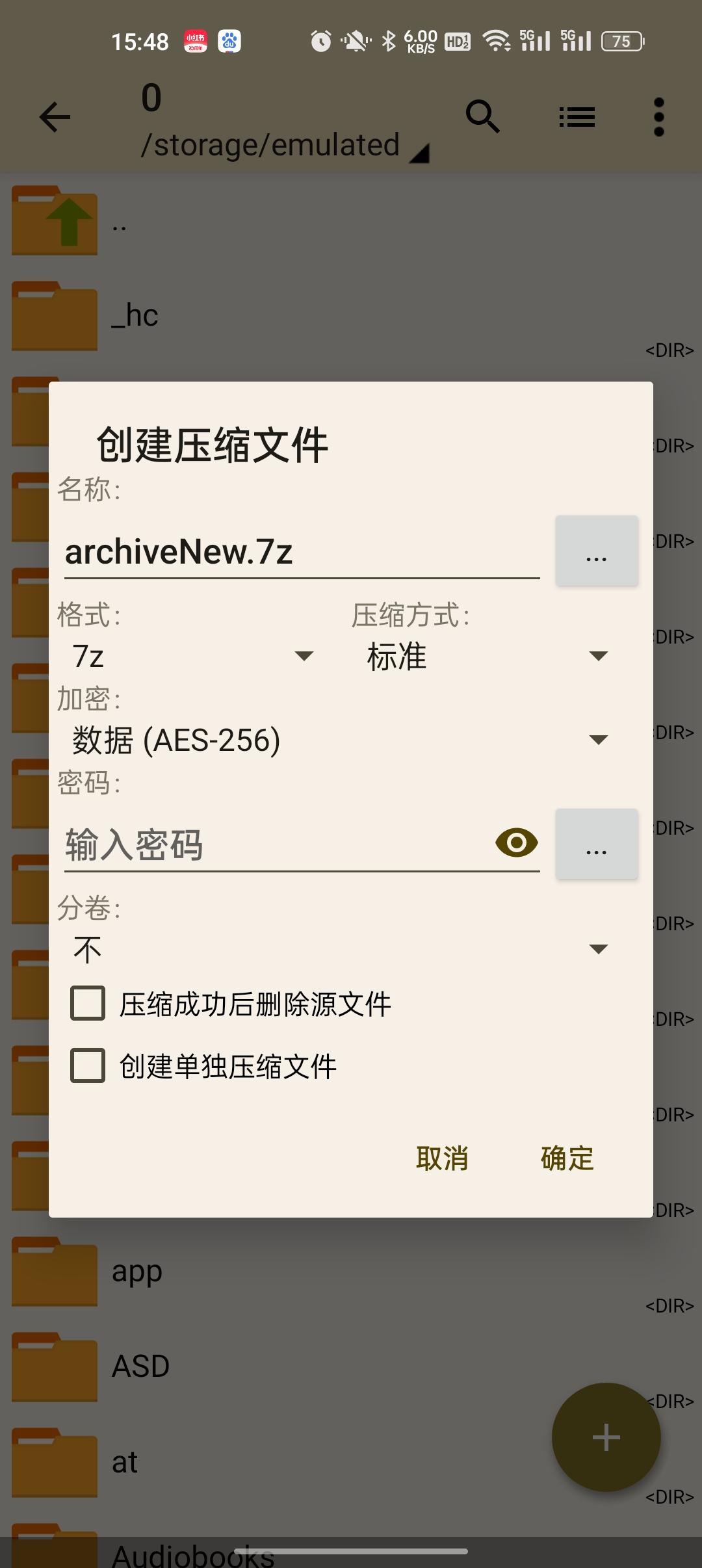Confirm archive creation with 确定
The width and height of the screenshot is (702, 1568).
567,1158
